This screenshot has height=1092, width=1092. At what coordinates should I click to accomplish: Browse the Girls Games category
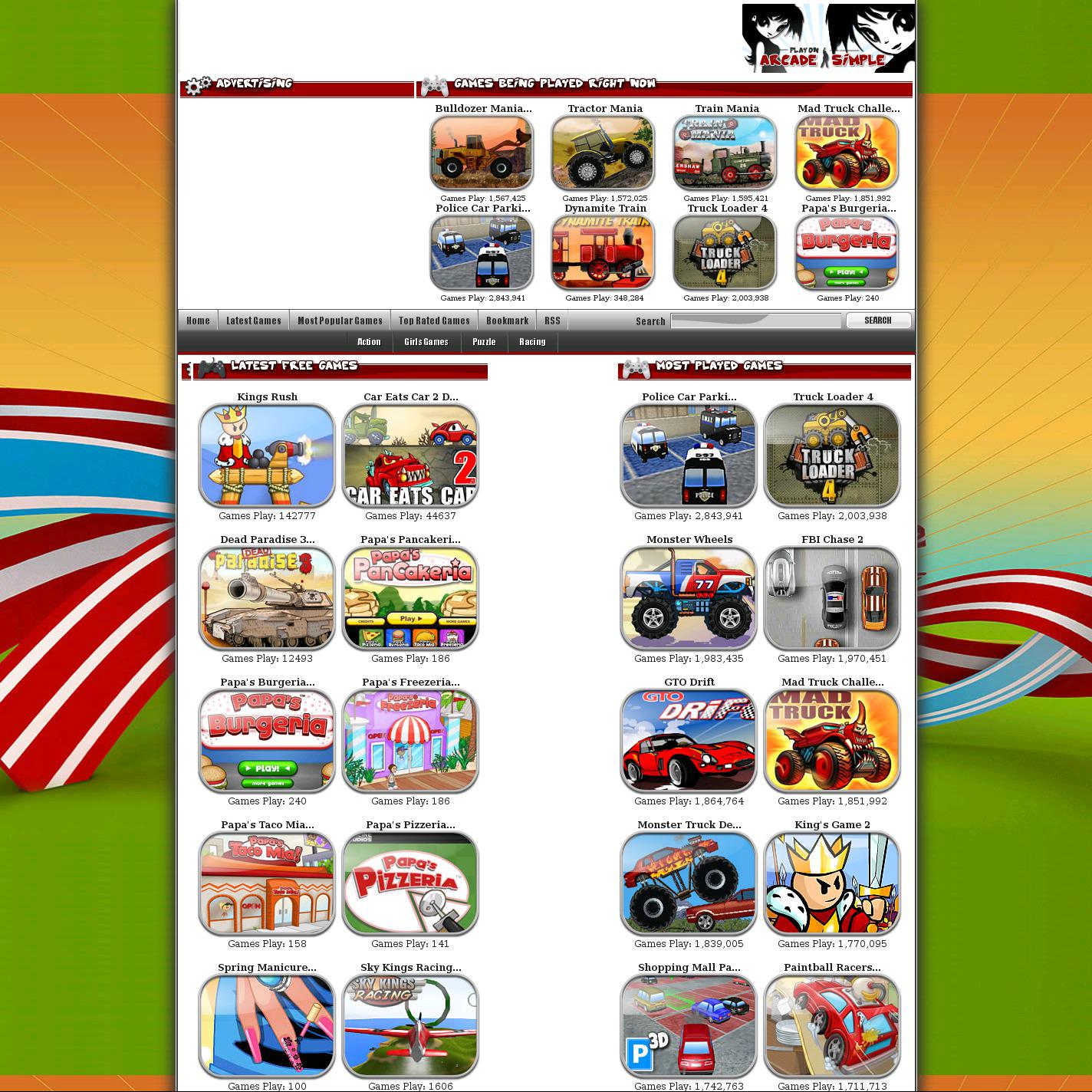click(426, 342)
